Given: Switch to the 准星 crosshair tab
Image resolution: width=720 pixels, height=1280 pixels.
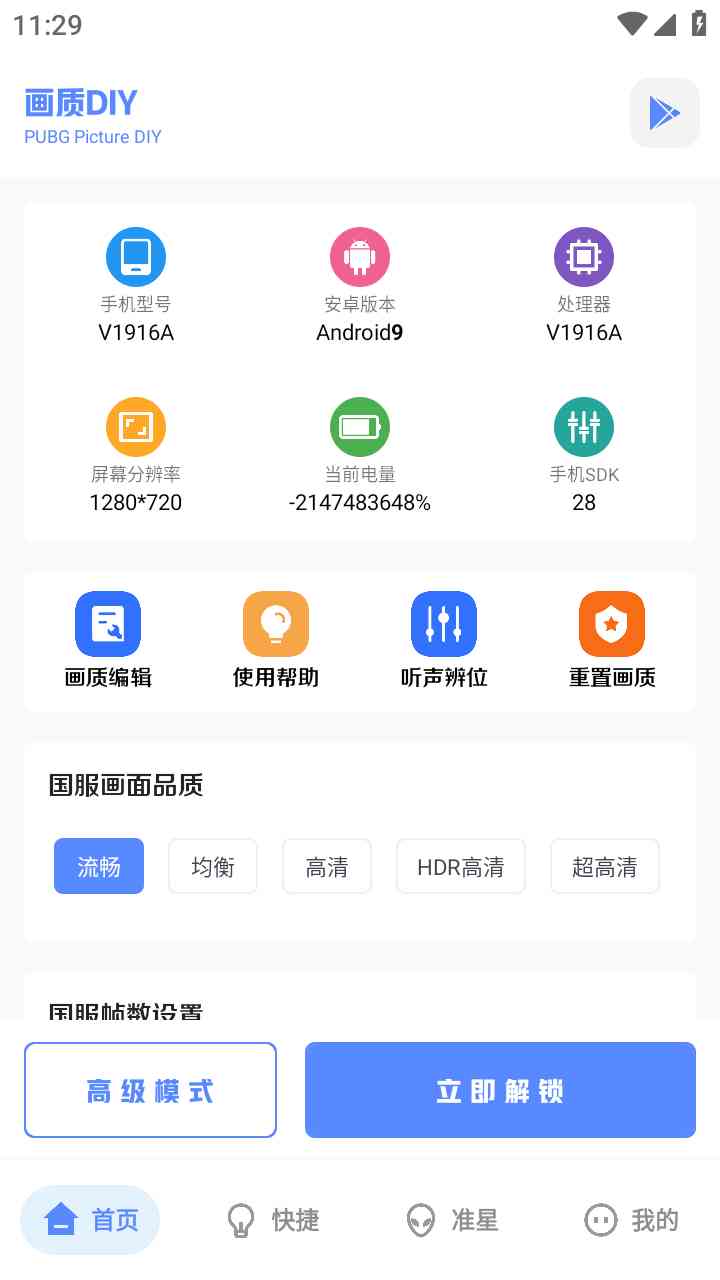Looking at the screenshot, I should pos(451,1220).
